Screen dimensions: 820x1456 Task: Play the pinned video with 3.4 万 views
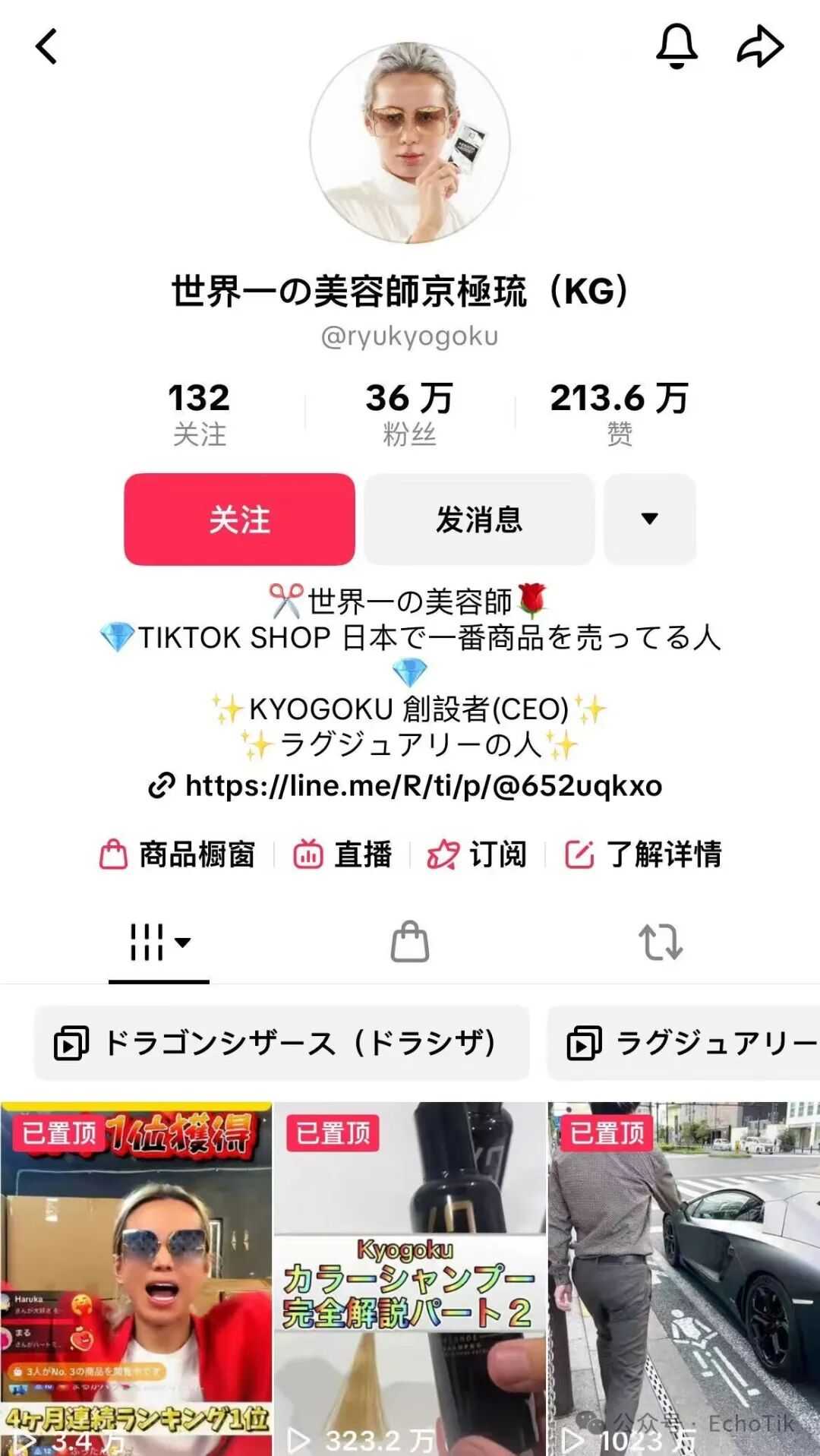point(136,1279)
